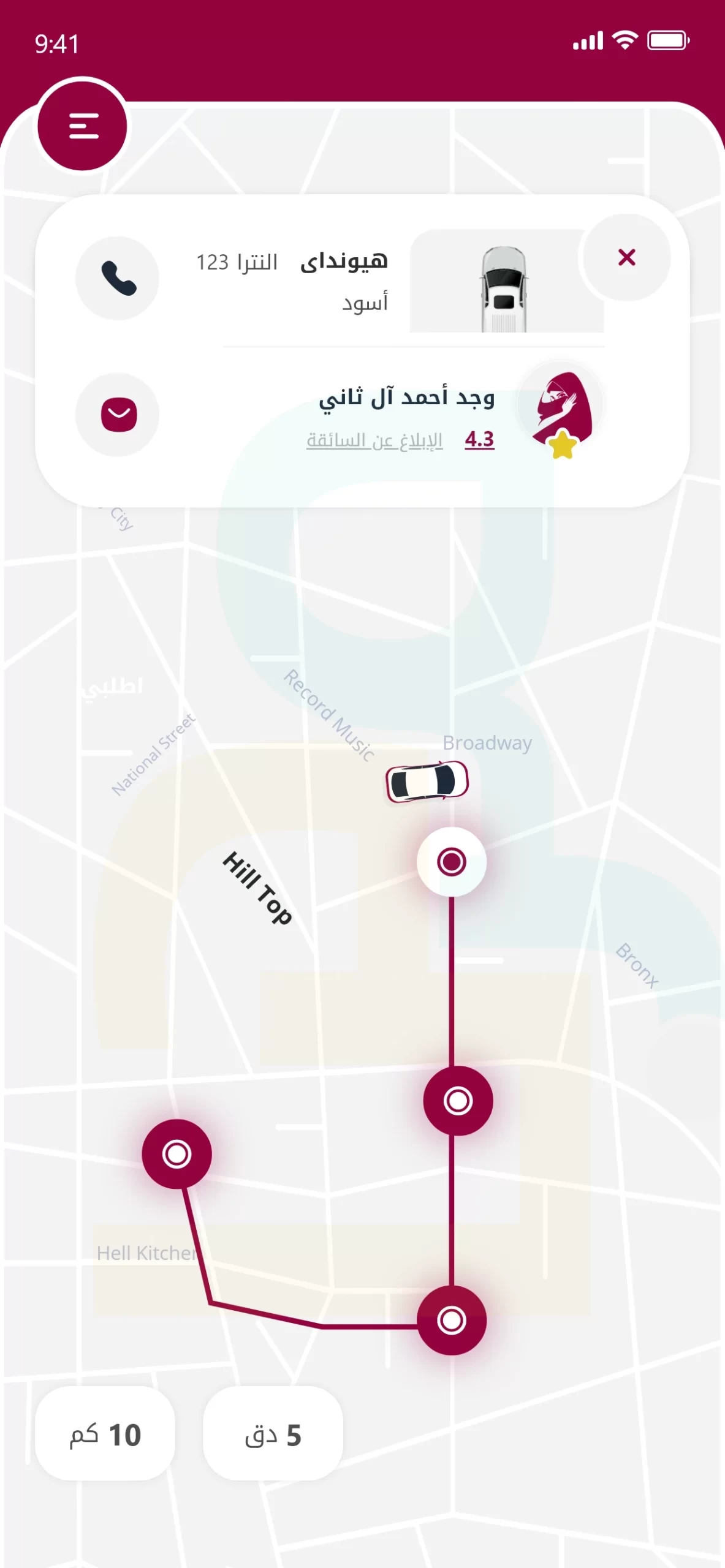Tap the phone icon to call the driver

[x=118, y=279]
